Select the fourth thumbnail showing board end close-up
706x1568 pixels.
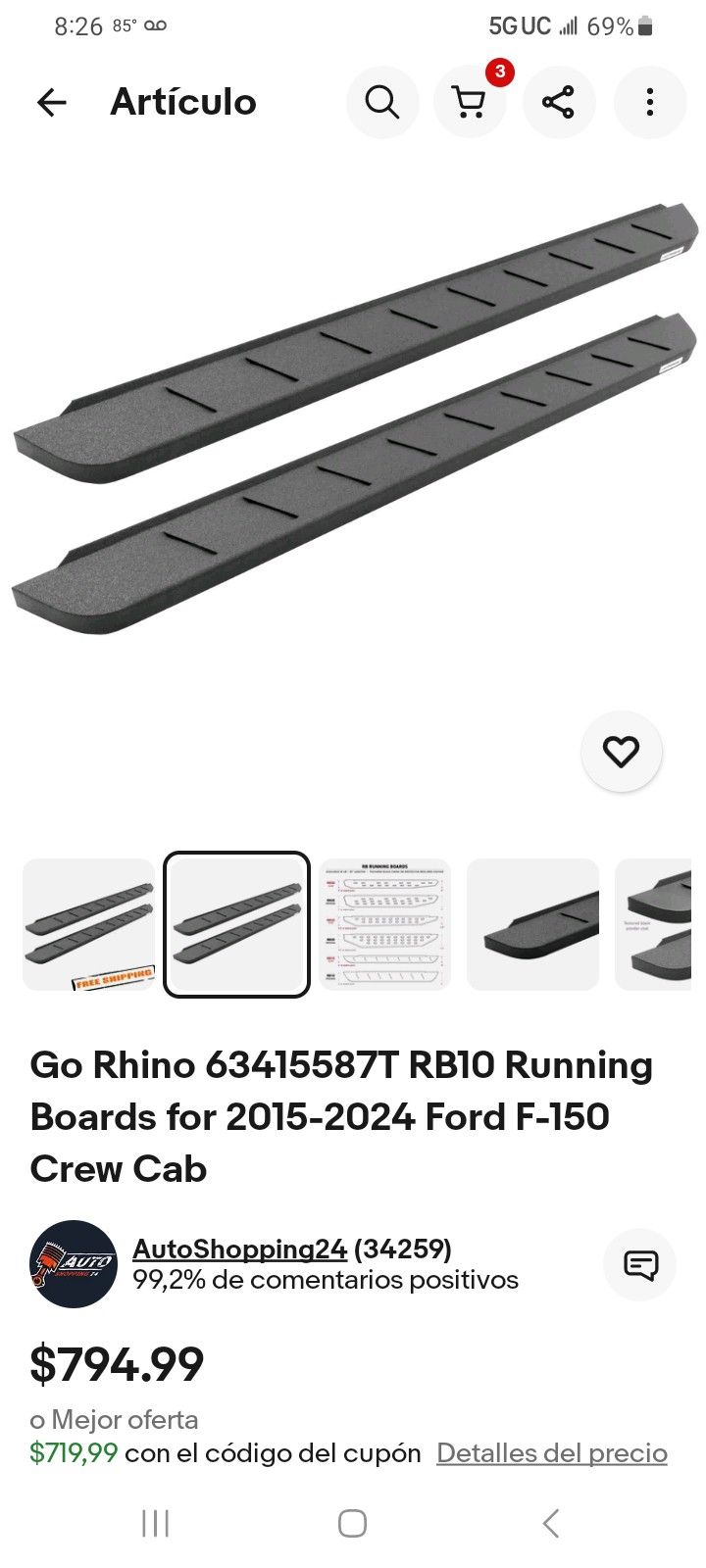point(532,924)
